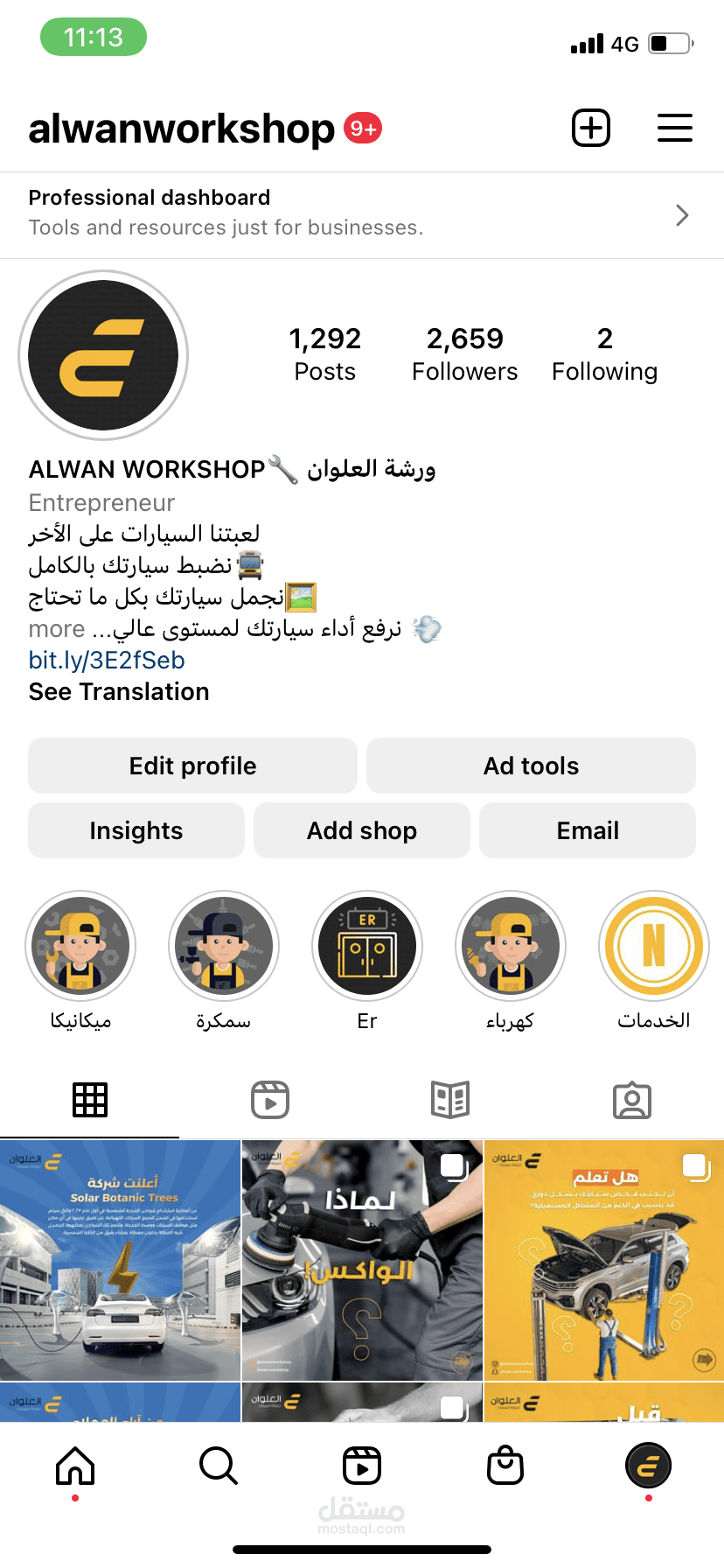Viewport: 724px width, 1568px height.
Task: Tap See Translation
Action: click(x=119, y=691)
